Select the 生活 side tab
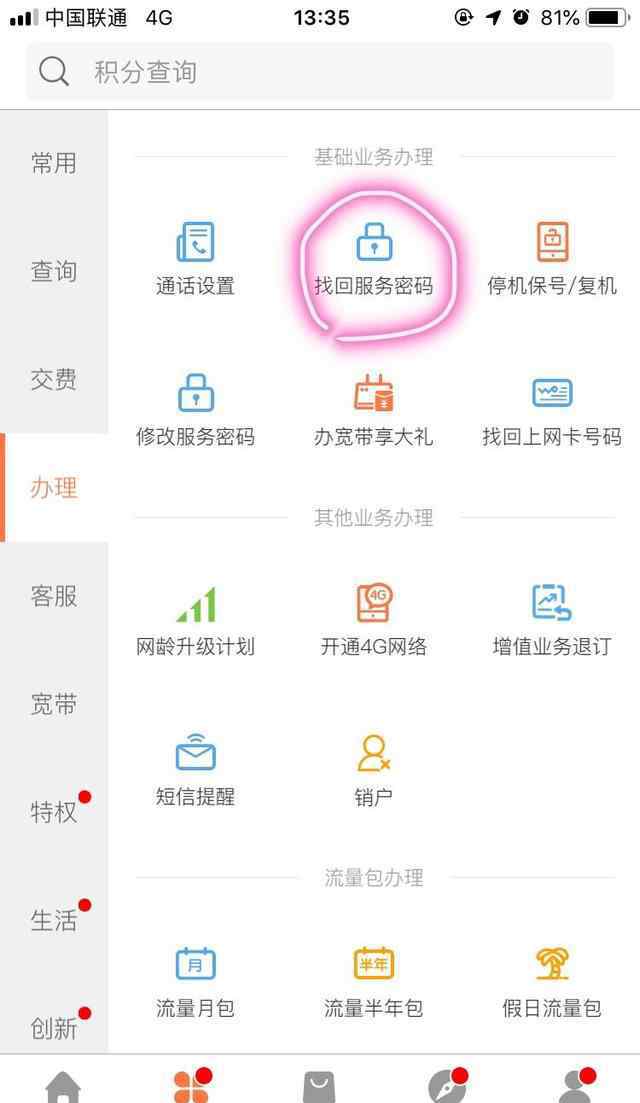Screen dimensions: 640x1103 tap(53, 920)
